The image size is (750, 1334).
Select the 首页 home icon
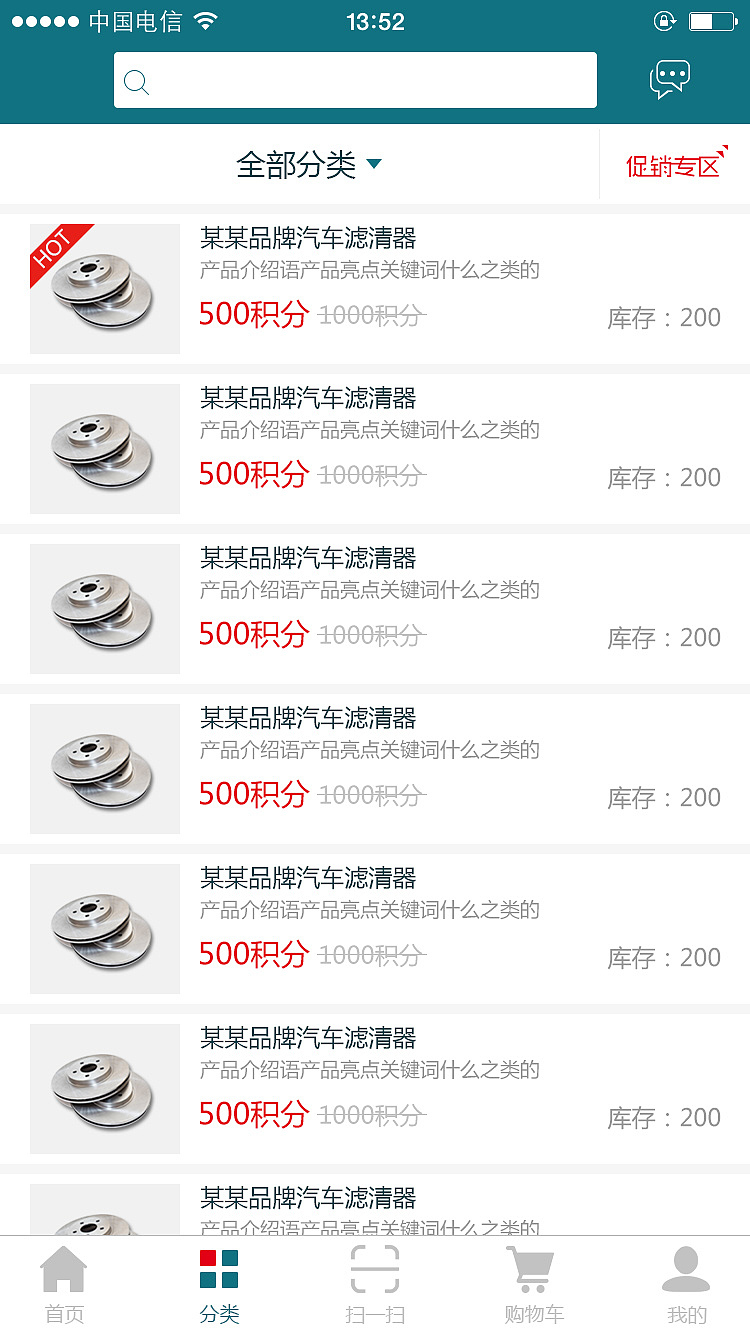coord(64,1270)
